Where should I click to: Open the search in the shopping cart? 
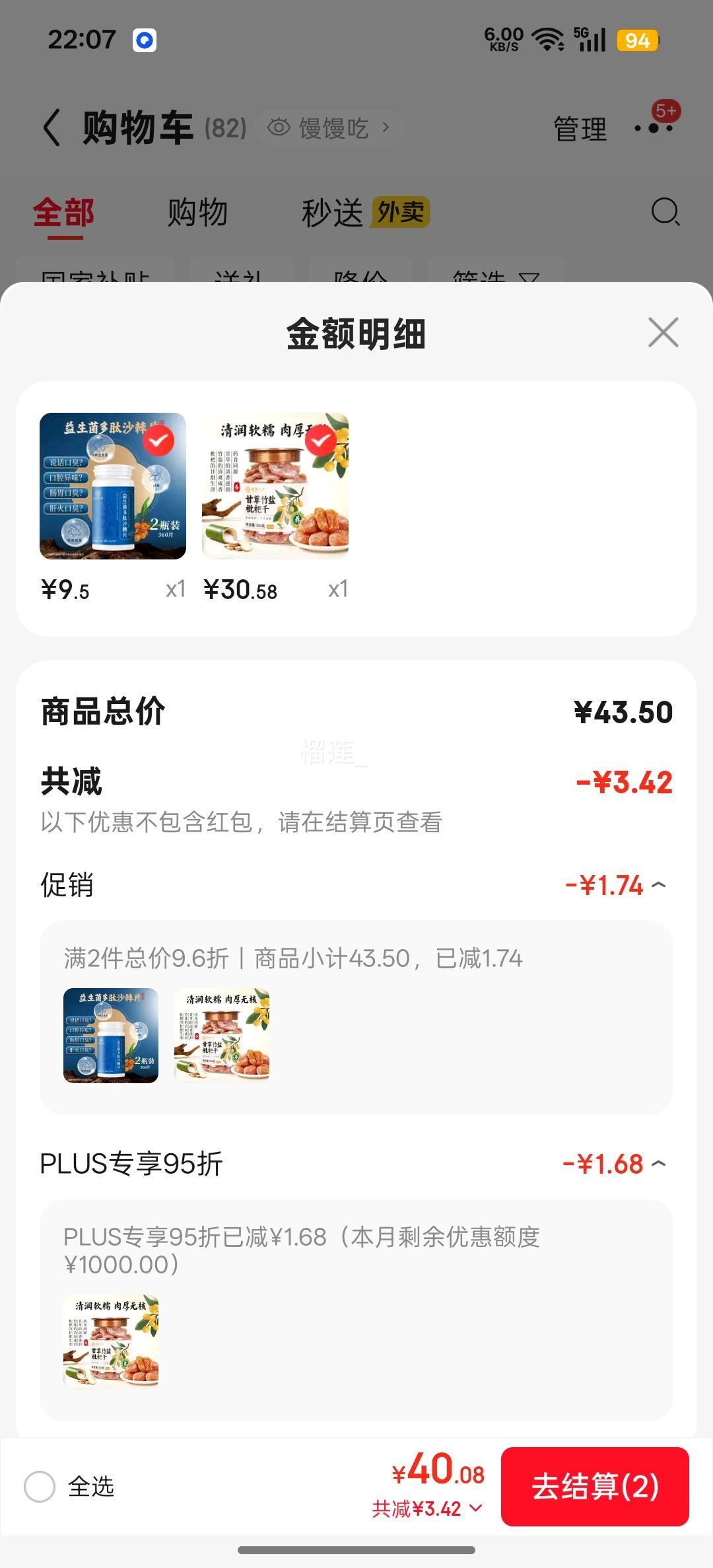(665, 213)
